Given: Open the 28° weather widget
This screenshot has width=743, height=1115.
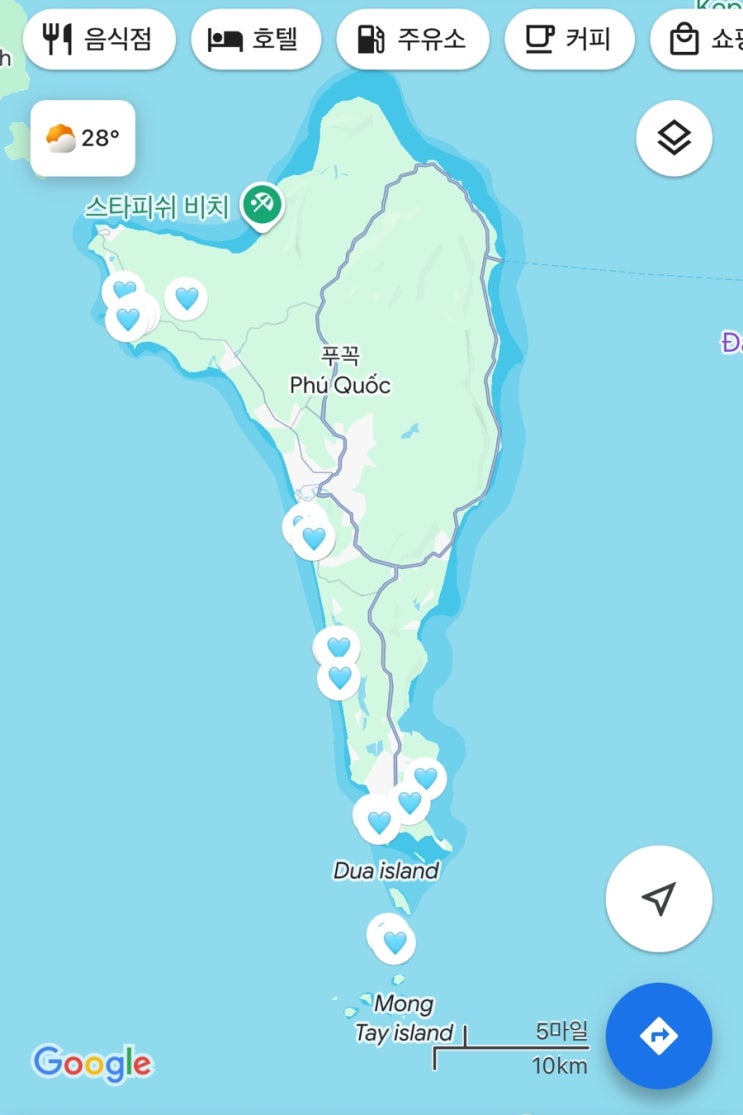Looking at the screenshot, I should click(x=82, y=138).
